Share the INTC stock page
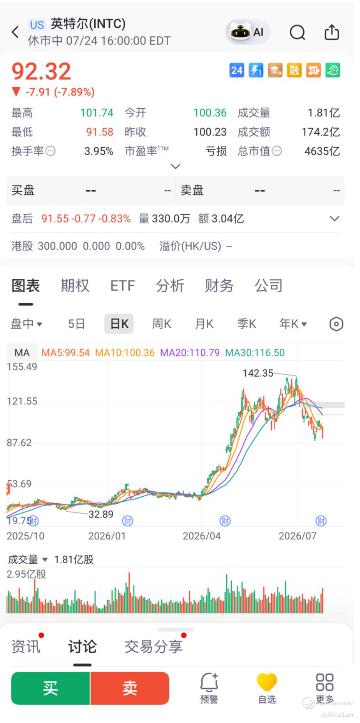Image resolution: width=360 pixels, height=723 pixels. click(x=332, y=32)
